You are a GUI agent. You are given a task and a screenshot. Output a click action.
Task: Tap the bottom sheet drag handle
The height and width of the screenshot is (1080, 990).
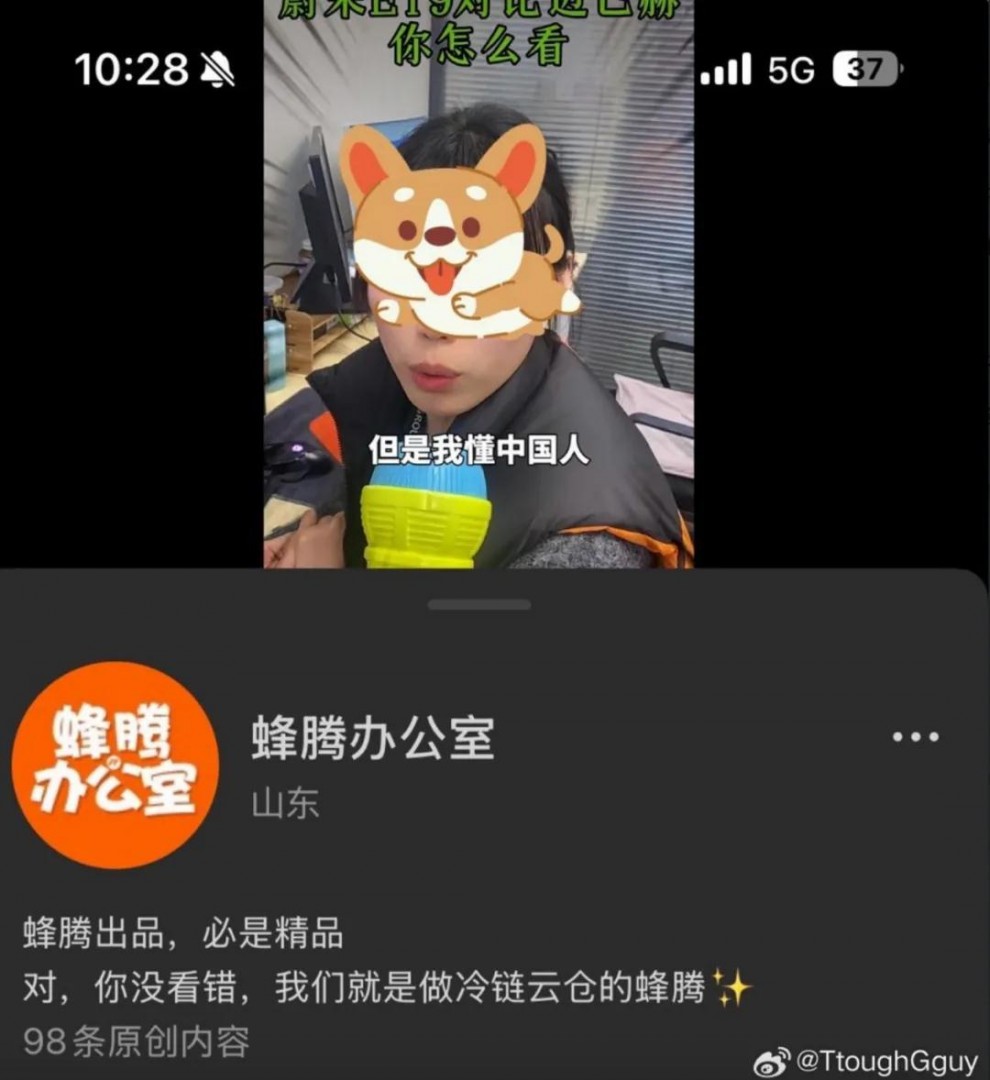(x=479, y=604)
